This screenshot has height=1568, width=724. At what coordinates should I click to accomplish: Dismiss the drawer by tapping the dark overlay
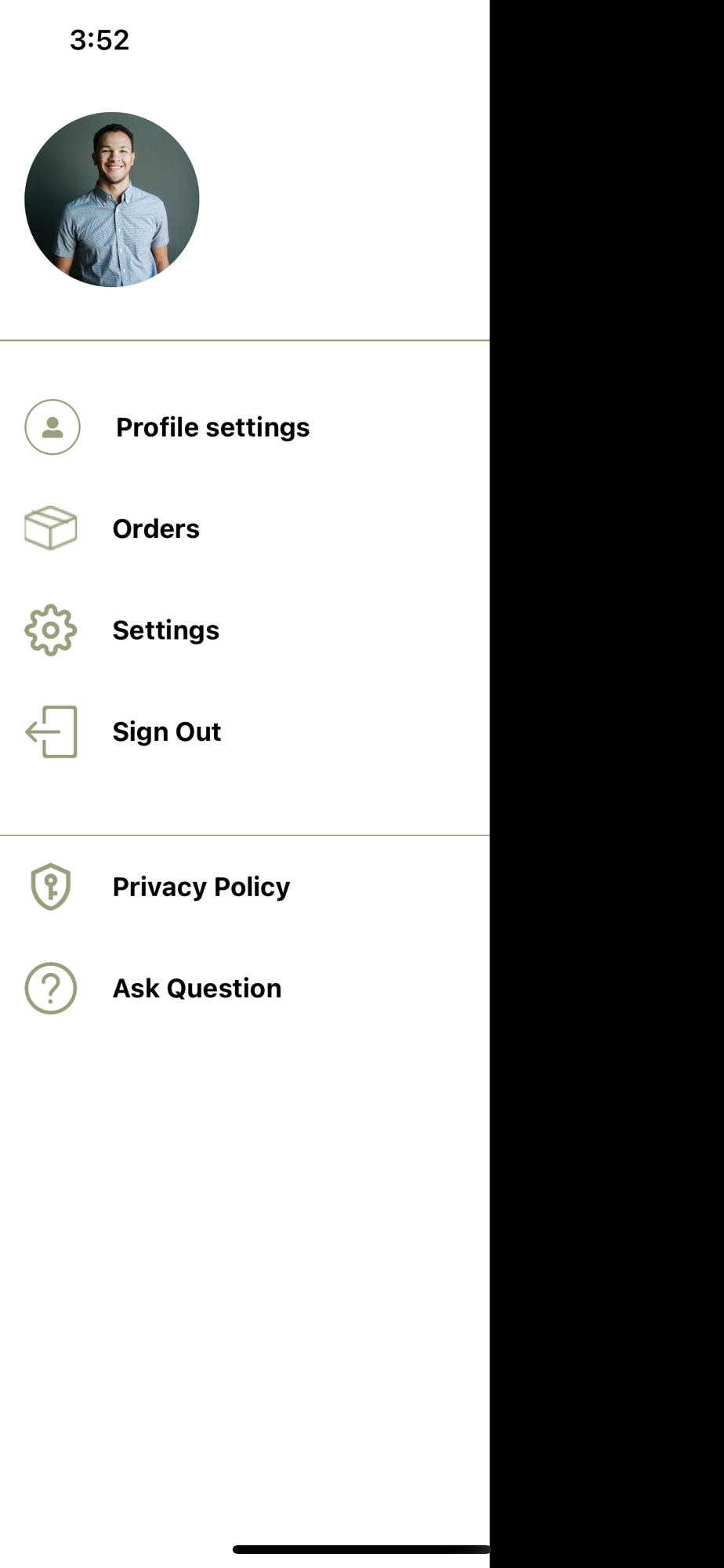[606, 784]
